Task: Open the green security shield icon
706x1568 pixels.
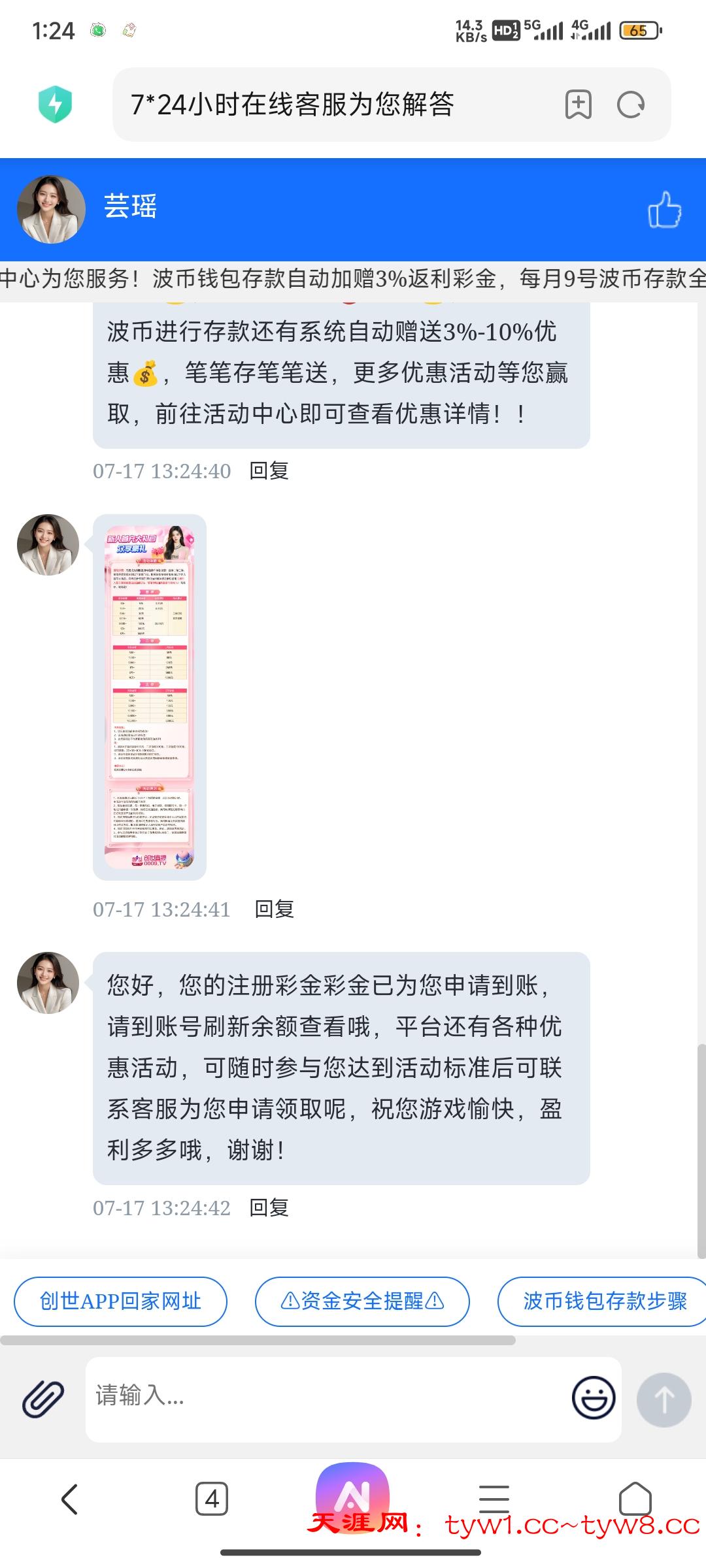Action: tap(55, 105)
